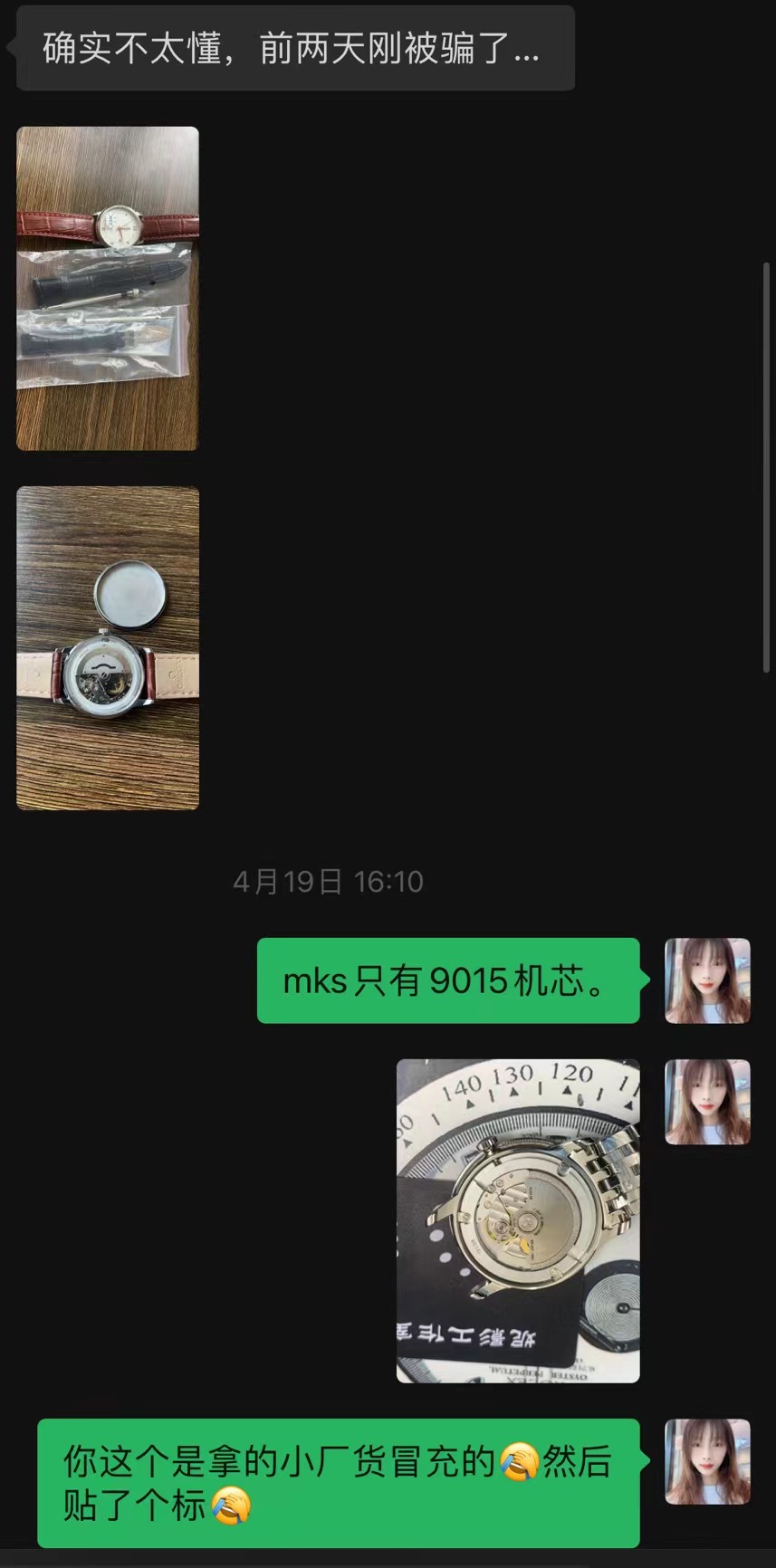Open the sent photo of the steel watch movement
Image resolution: width=776 pixels, height=1568 pixels.
click(x=518, y=1220)
